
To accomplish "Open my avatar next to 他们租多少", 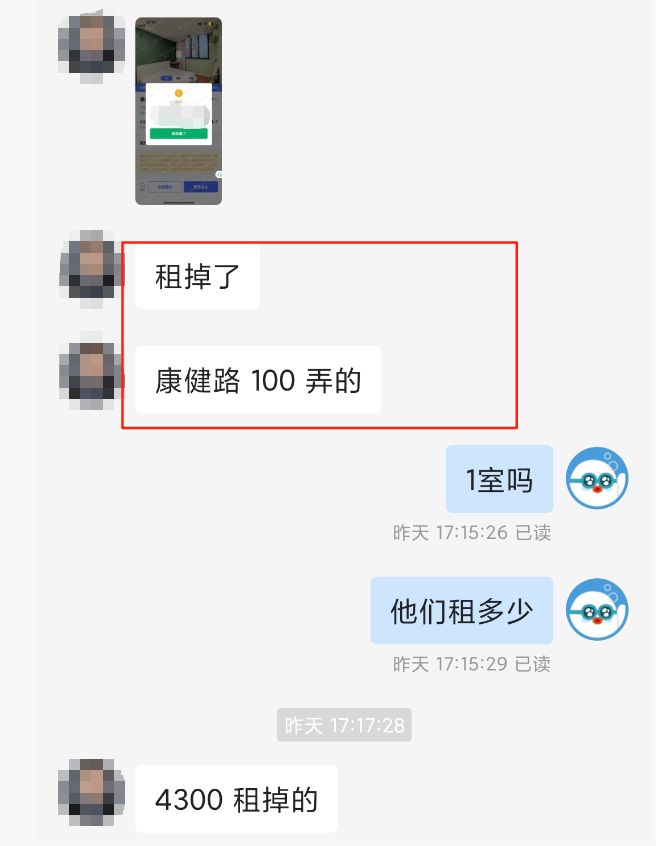I will 597,609.
